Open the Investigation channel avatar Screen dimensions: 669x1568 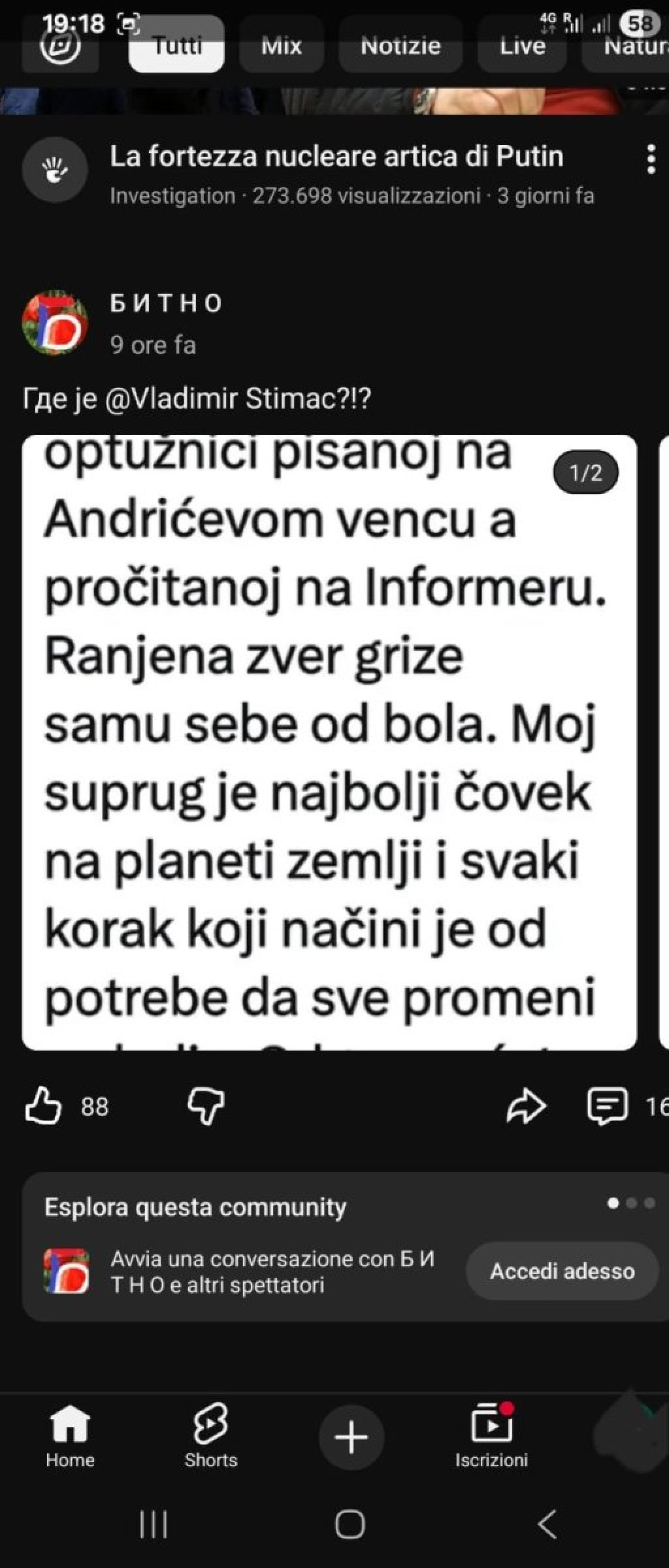pyautogui.click(x=55, y=170)
